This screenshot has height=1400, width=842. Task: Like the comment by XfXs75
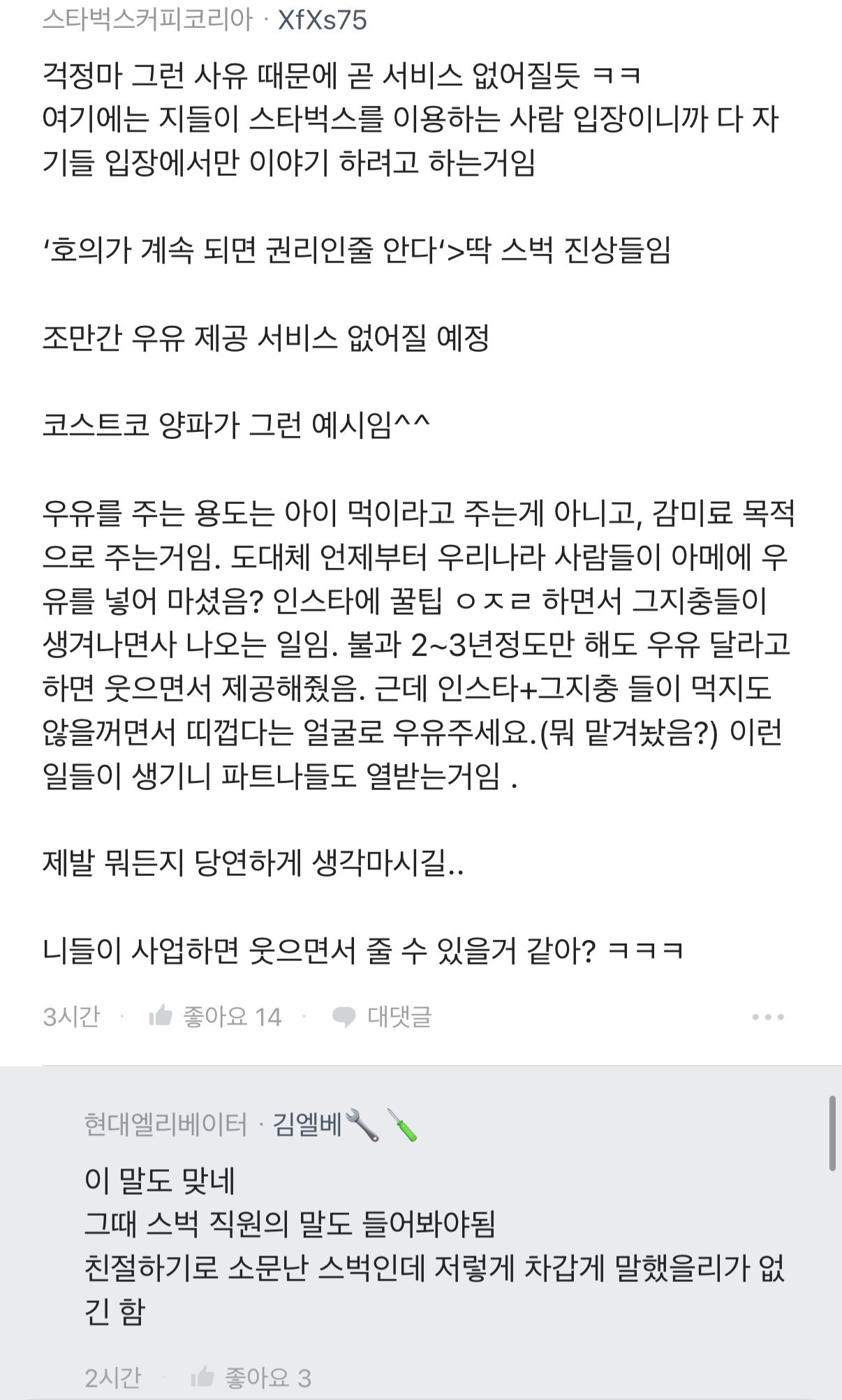(215, 1016)
